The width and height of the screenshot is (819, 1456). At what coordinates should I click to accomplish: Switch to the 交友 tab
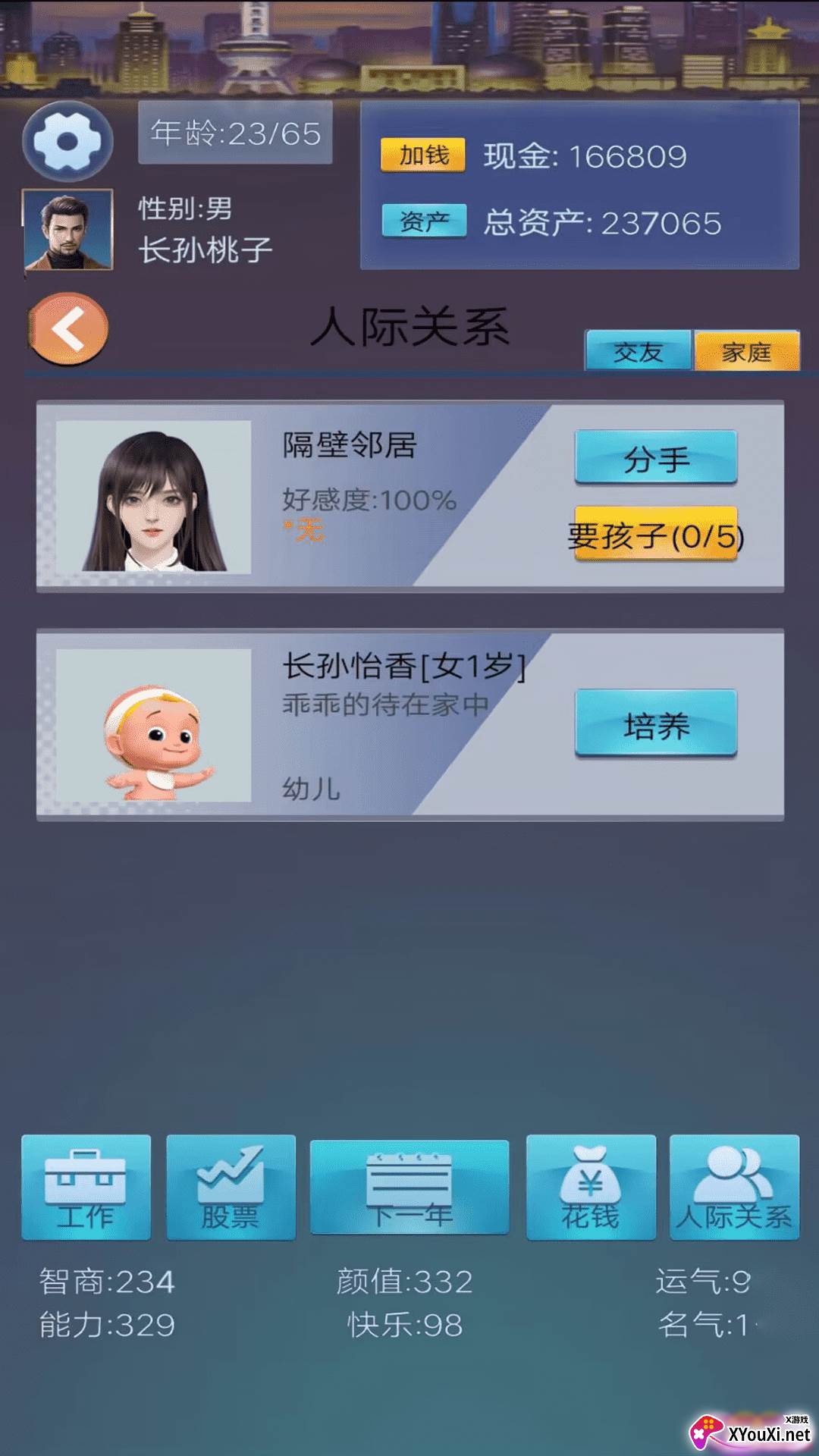point(639,351)
